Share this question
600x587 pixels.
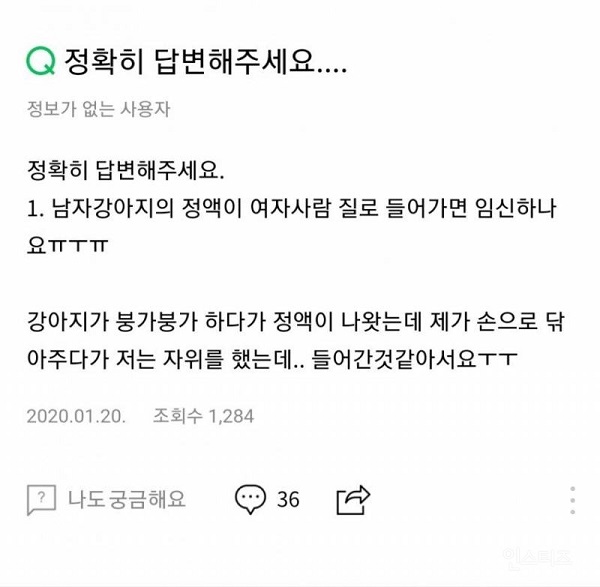pyautogui.click(x=354, y=498)
